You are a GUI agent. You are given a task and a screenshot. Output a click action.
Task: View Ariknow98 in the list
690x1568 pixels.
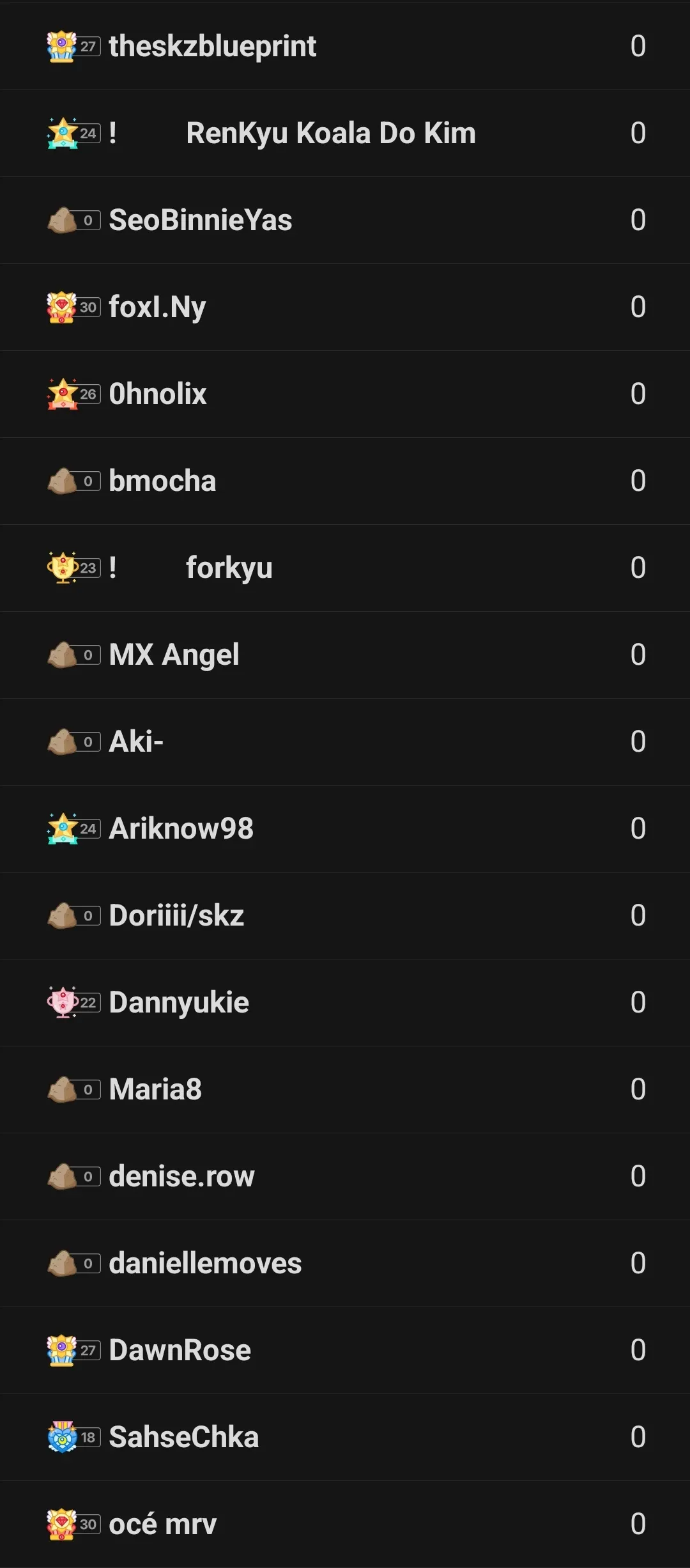[181, 828]
